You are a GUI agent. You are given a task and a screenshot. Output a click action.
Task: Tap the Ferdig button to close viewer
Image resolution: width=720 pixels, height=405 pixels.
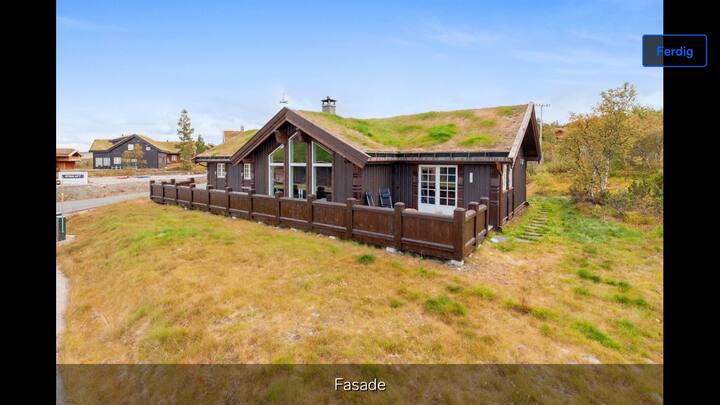(x=674, y=51)
